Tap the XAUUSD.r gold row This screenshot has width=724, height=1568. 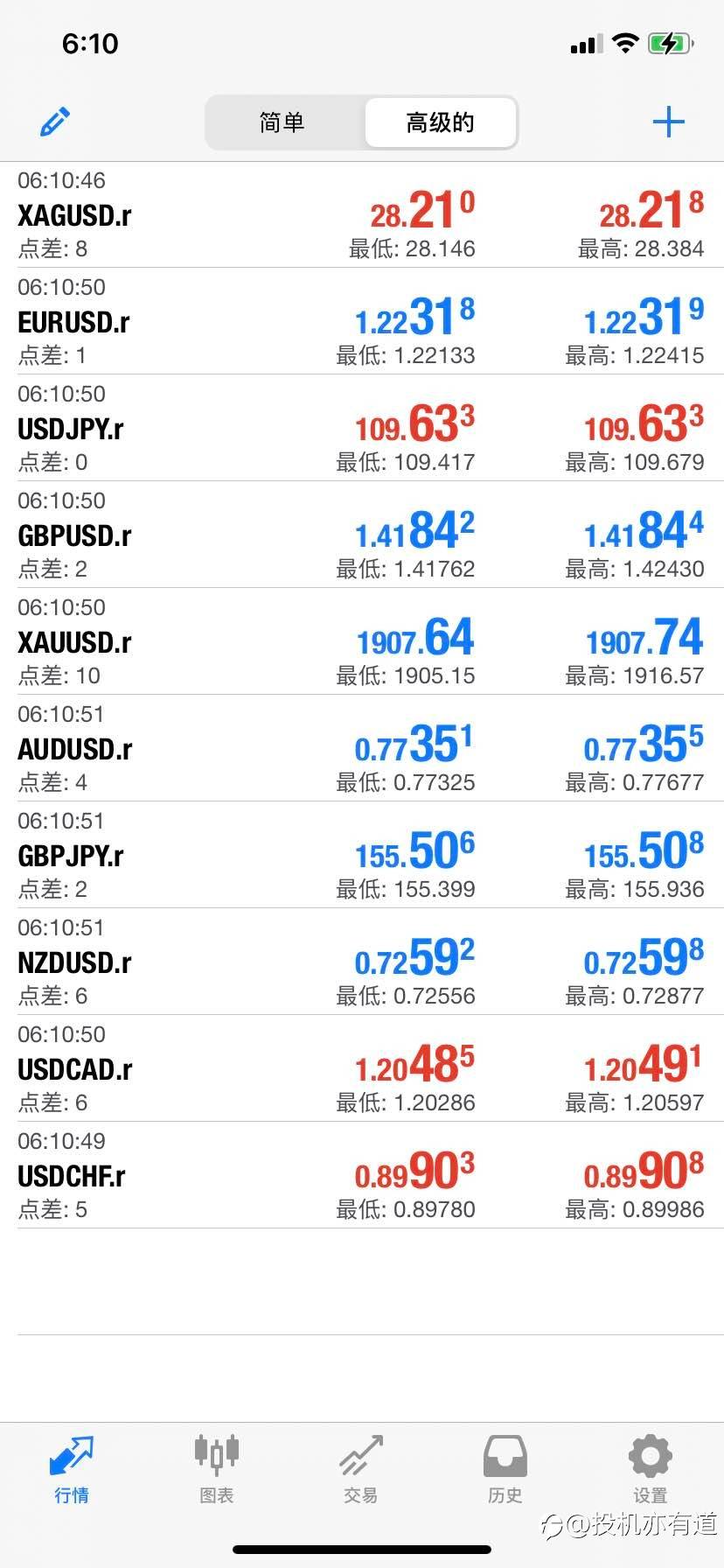coord(362,641)
